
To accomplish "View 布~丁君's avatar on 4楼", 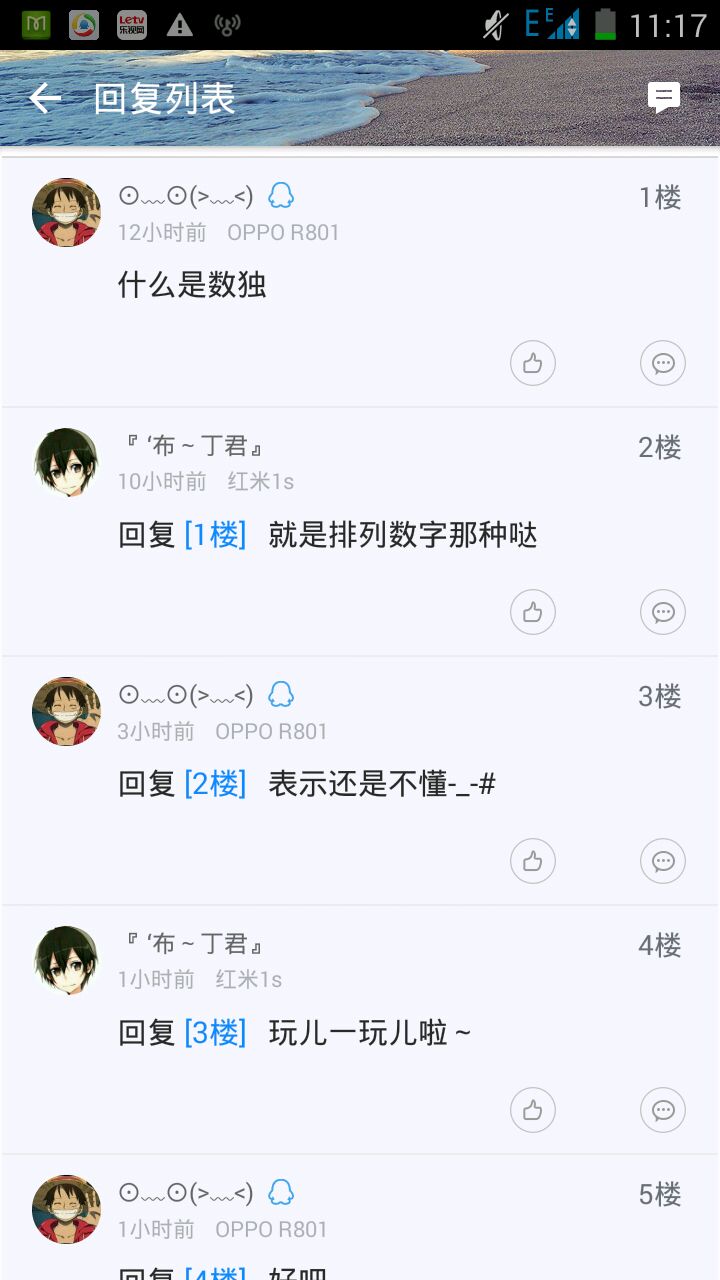I will (x=67, y=960).
